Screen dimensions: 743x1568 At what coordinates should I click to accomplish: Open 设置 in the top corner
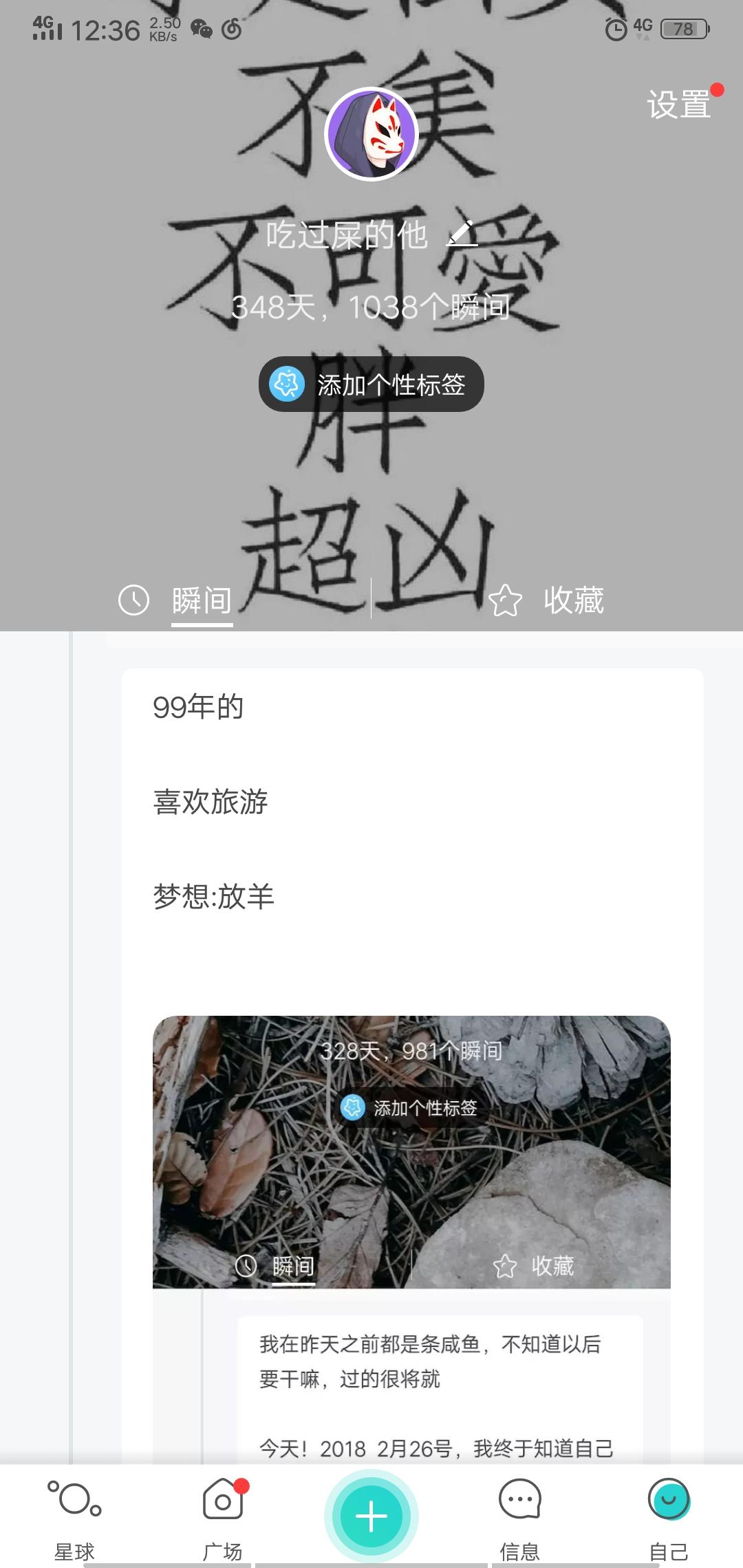(x=679, y=105)
